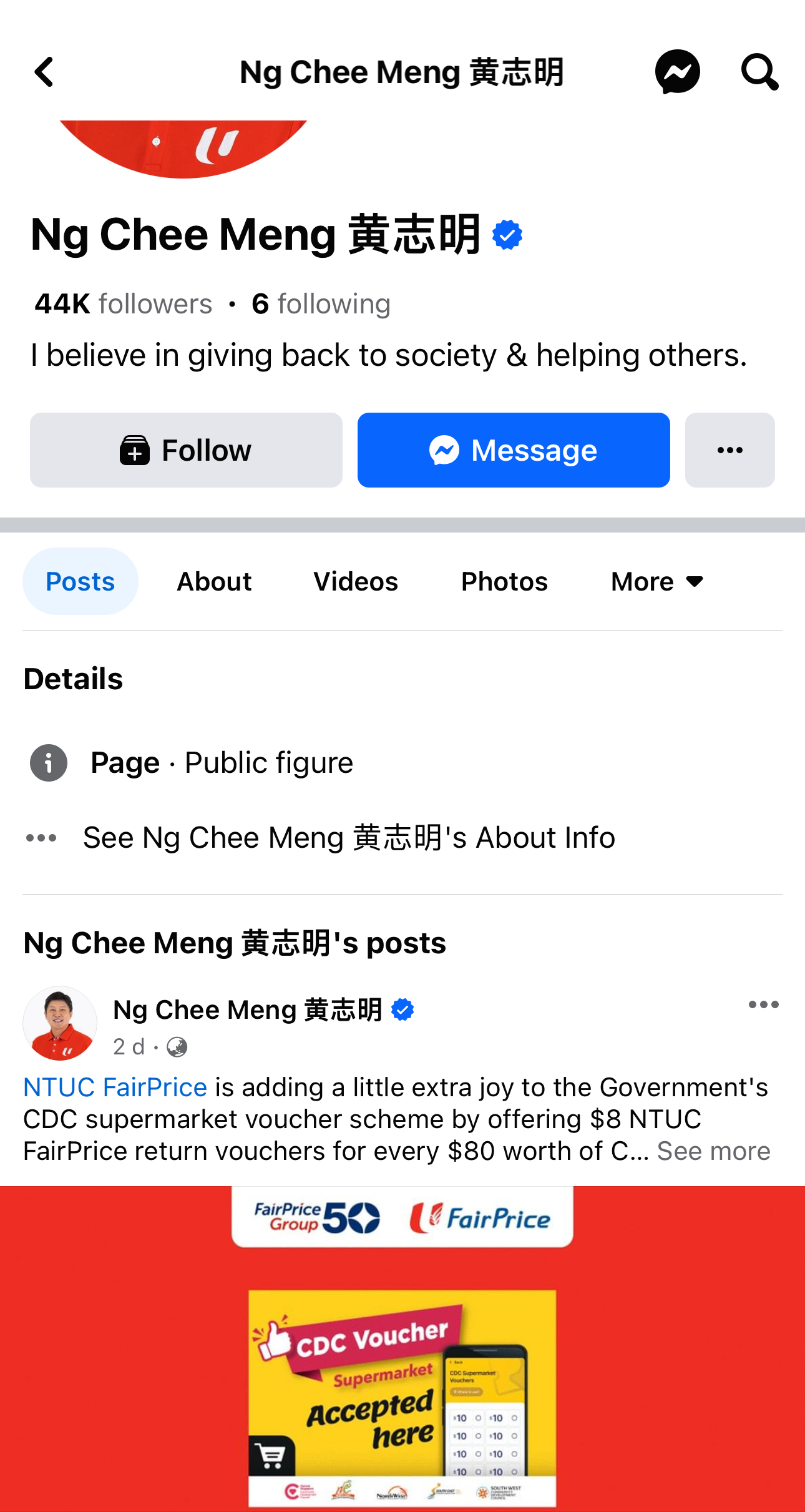
Task: Open the CDC Voucher post image
Action: 402,1348
